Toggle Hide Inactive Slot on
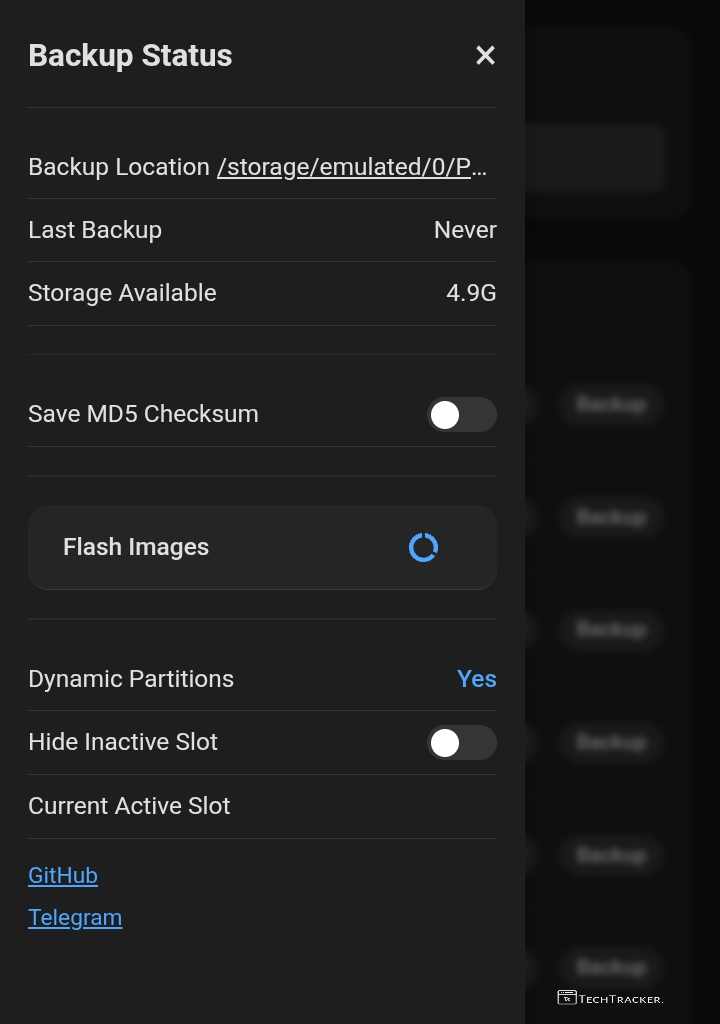Viewport: 720px width, 1024px height. (x=461, y=742)
